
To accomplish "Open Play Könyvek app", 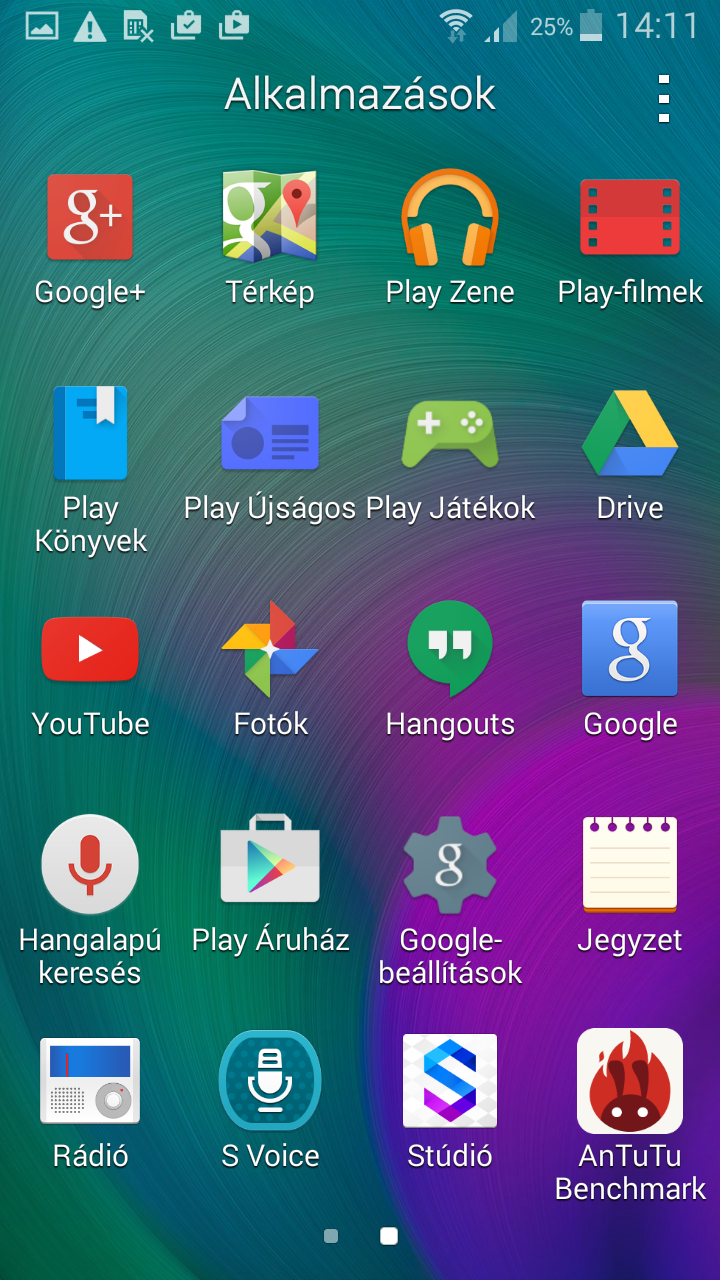I will point(90,434).
